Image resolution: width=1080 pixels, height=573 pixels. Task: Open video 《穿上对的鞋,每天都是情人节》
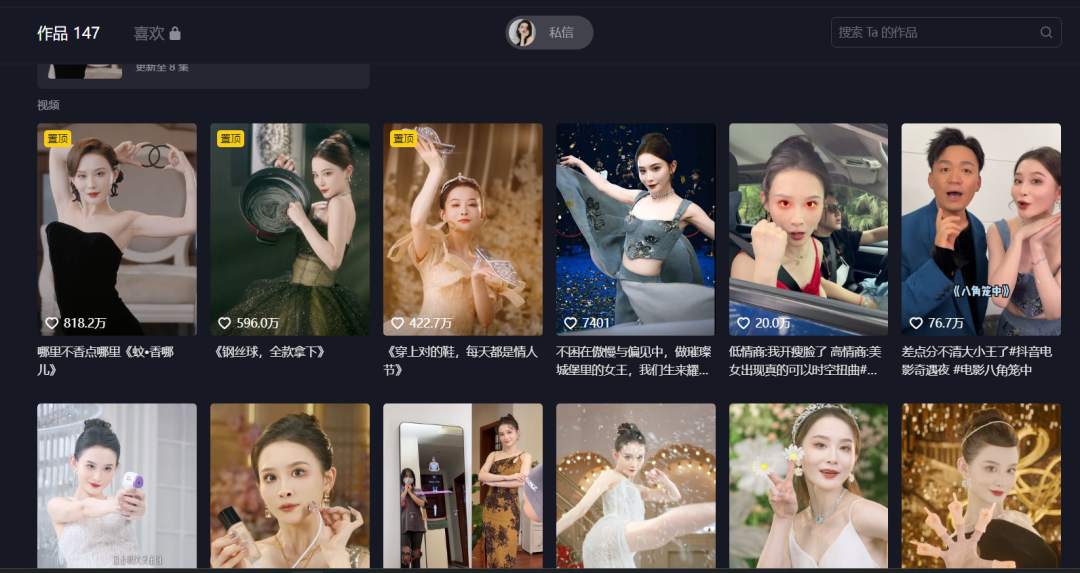[x=463, y=229]
